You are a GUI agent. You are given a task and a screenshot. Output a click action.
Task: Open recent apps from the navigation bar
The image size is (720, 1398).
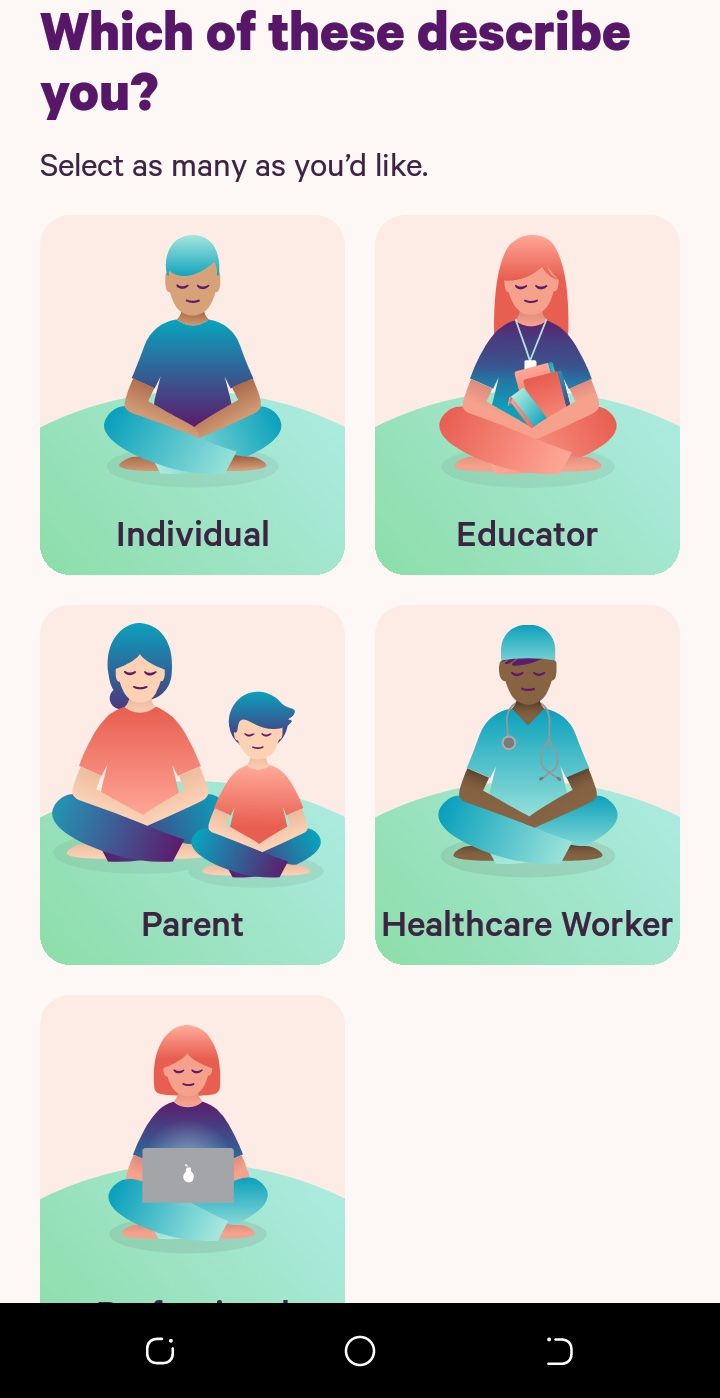point(160,1351)
